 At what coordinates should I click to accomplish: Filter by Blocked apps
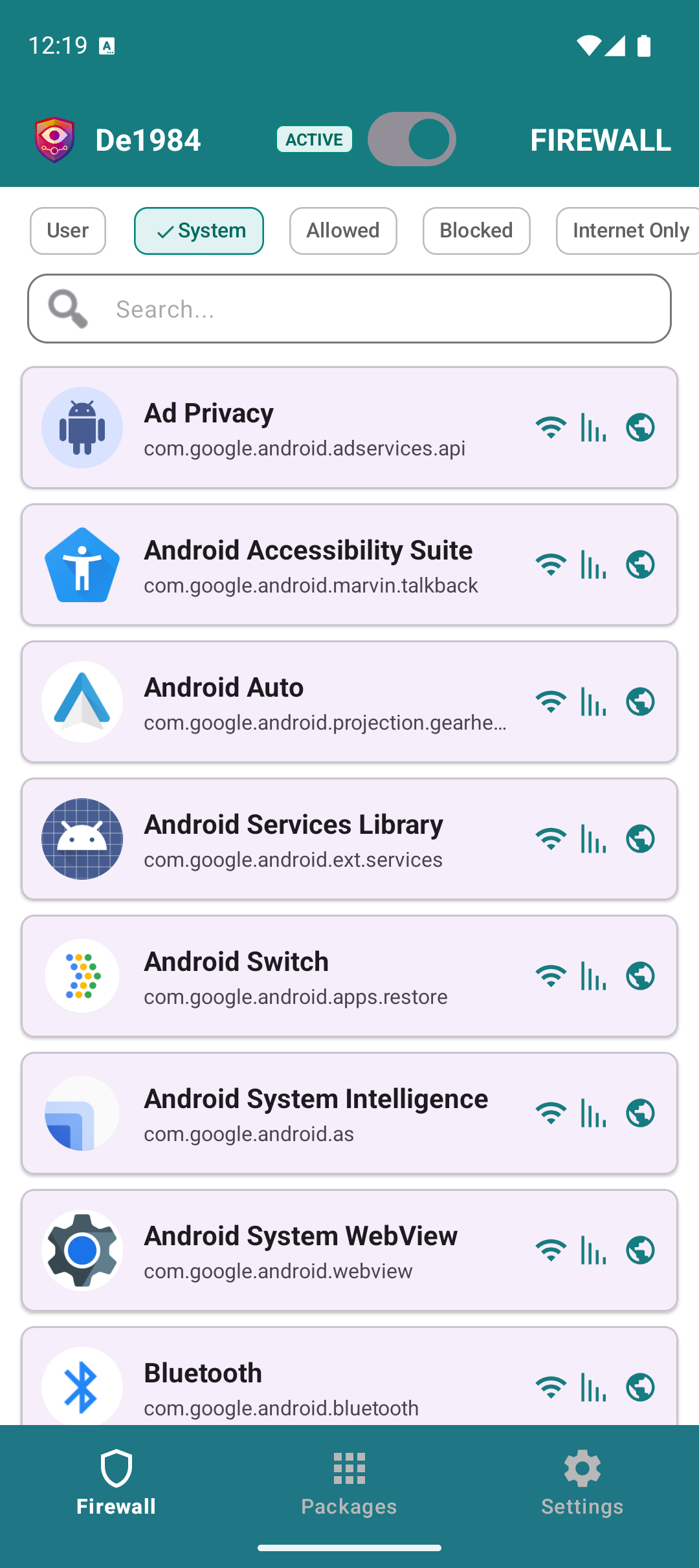(476, 231)
